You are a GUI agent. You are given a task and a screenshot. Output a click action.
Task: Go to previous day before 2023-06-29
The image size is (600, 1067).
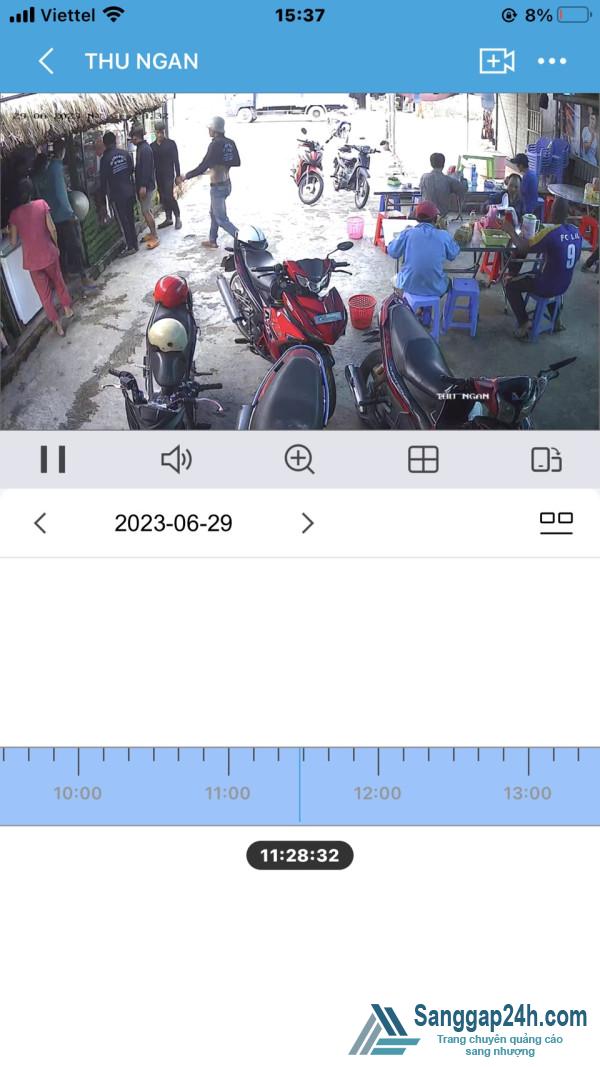(40, 523)
